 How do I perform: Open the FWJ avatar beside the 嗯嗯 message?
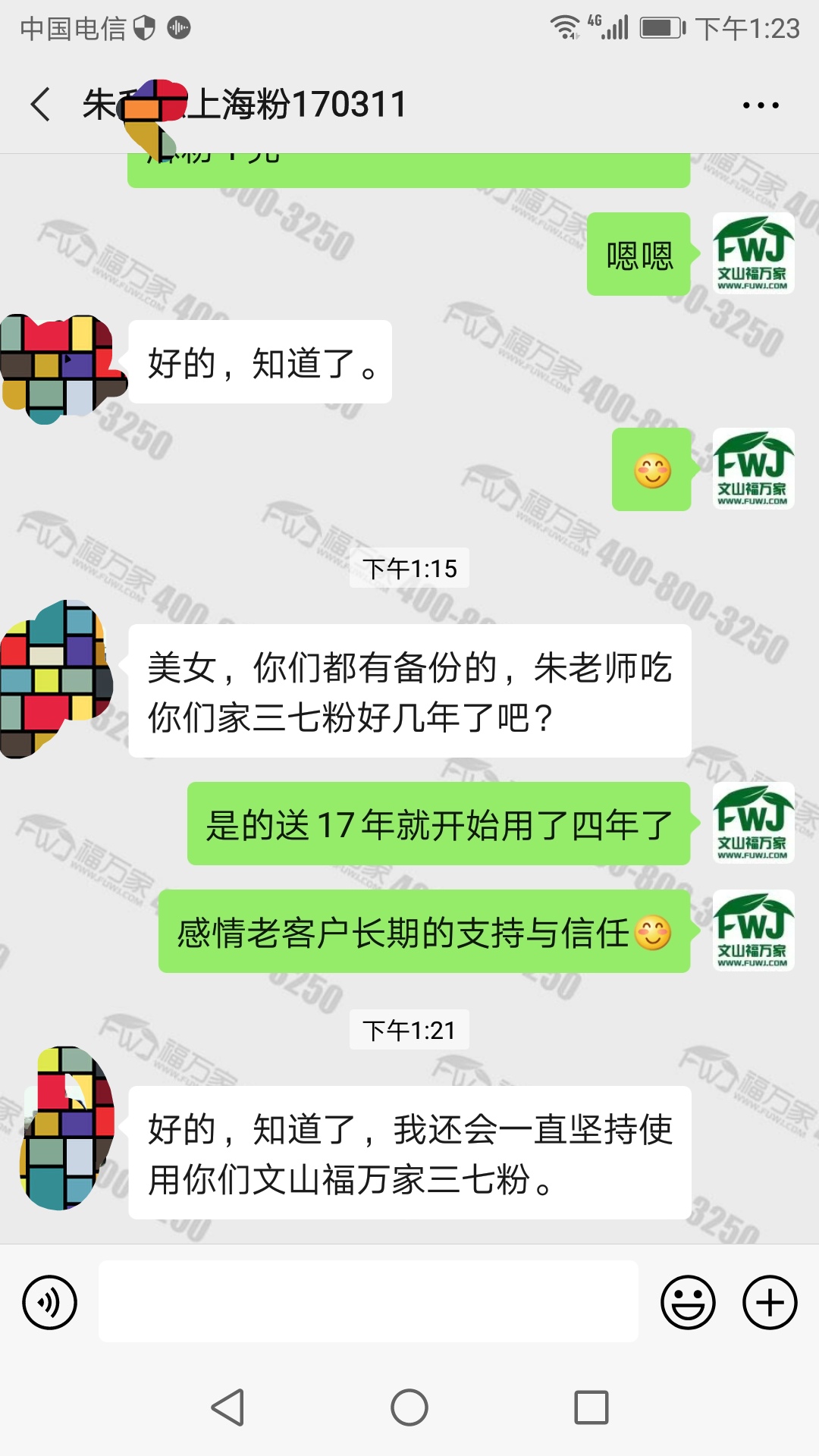[x=753, y=253]
